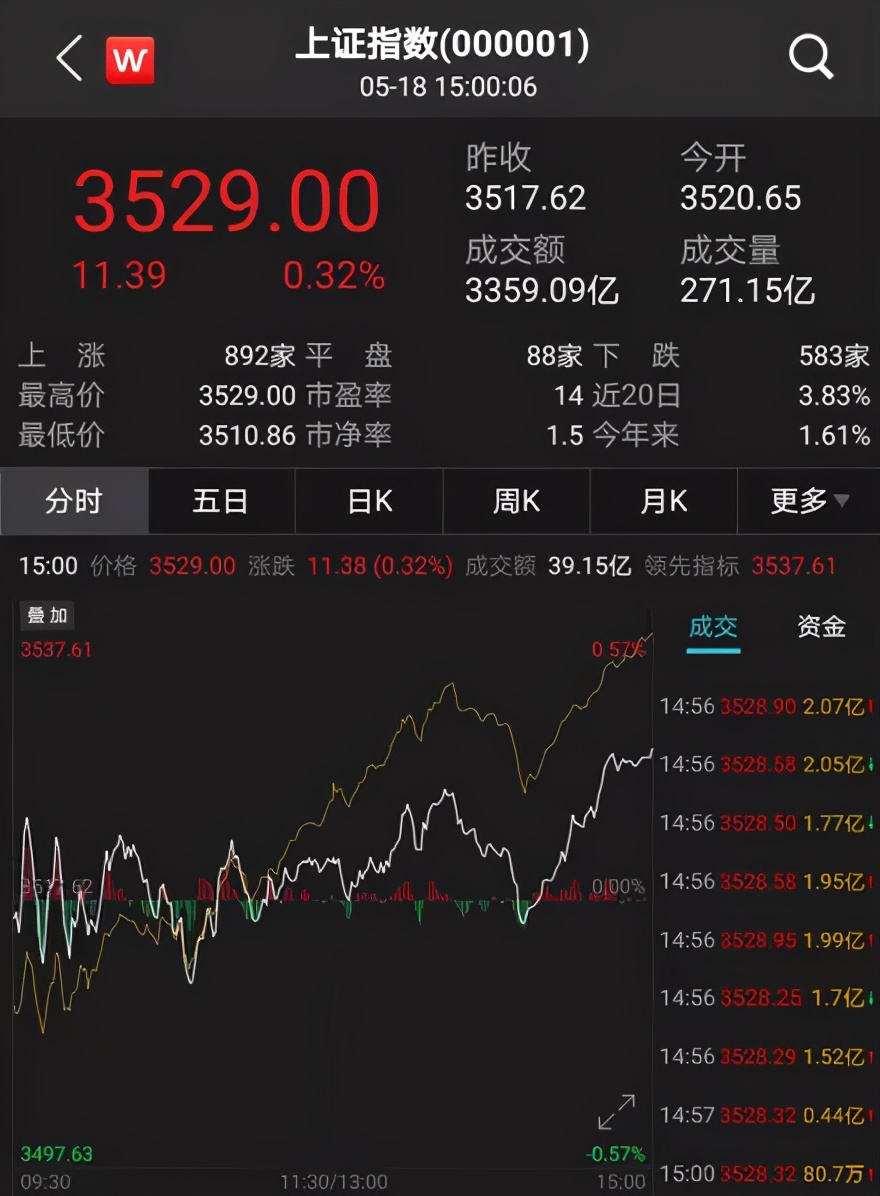Go back using the top arrow
Image resolution: width=880 pixels, height=1196 pixels.
(x=68, y=59)
